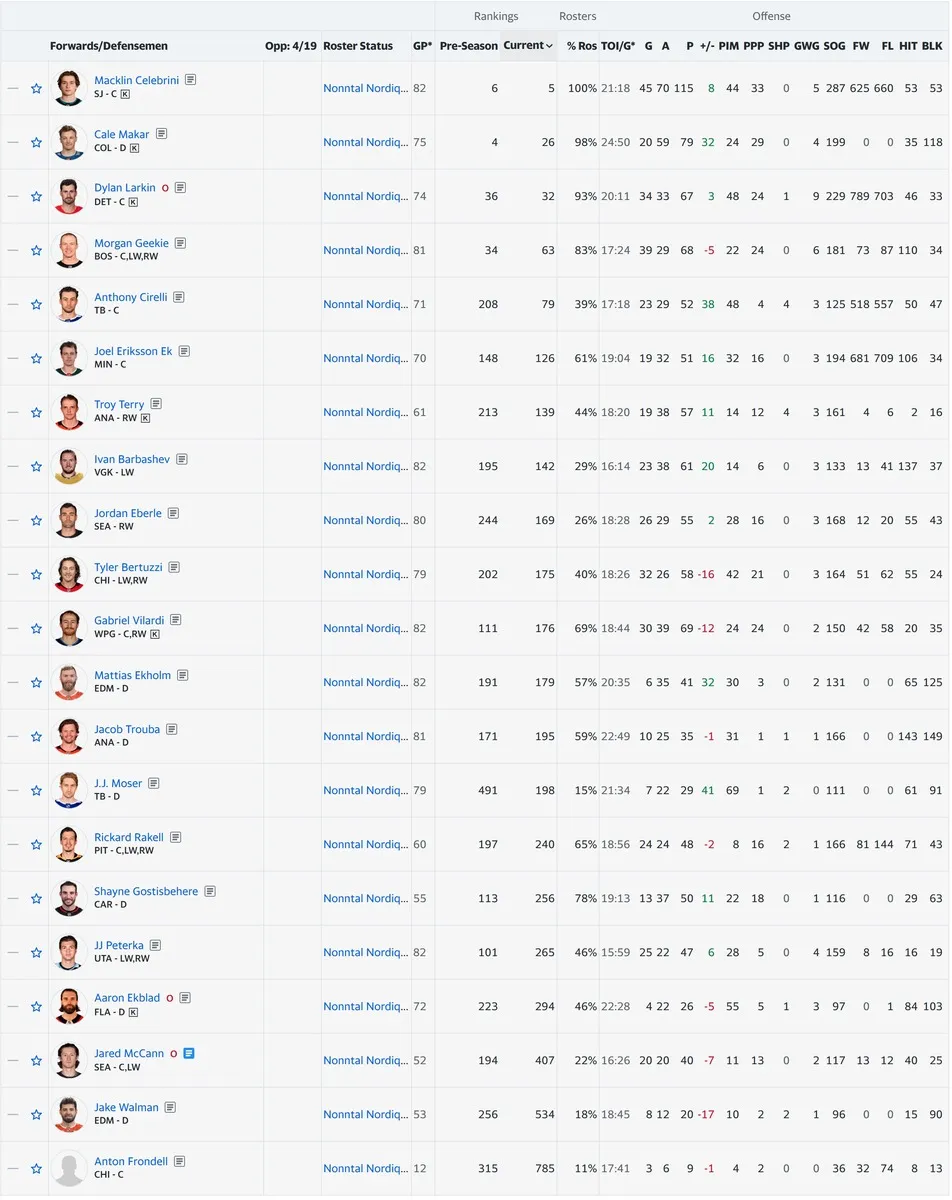Open Morgan Geekie's profile link

coord(132,243)
